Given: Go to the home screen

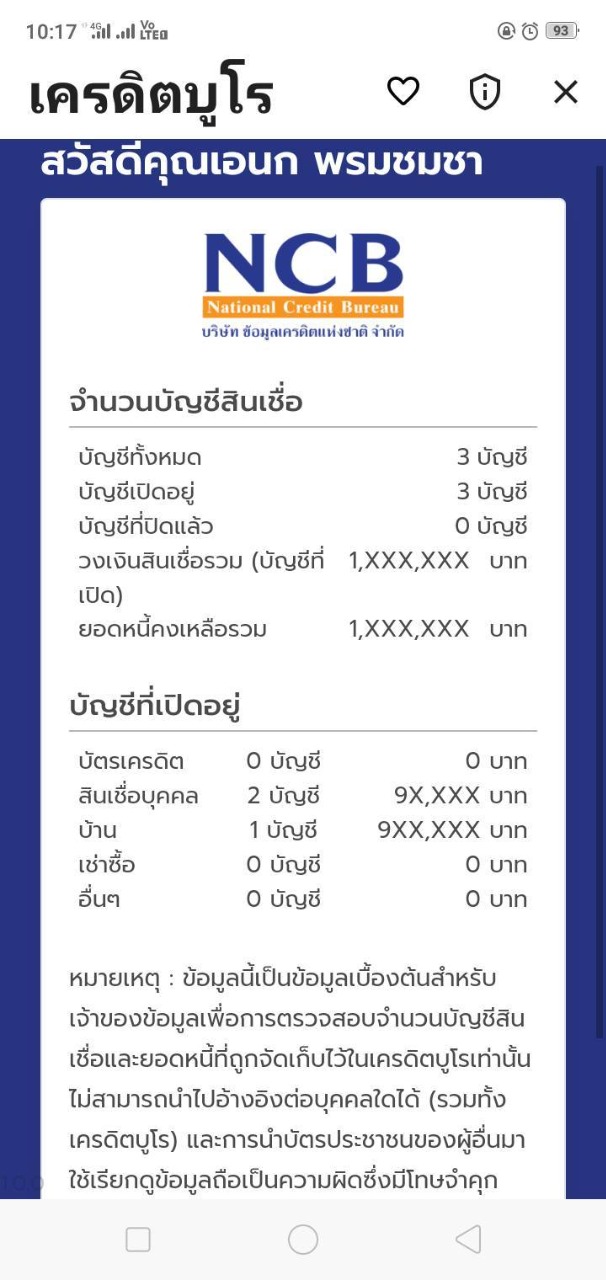Looking at the screenshot, I should tap(303, 1240).
